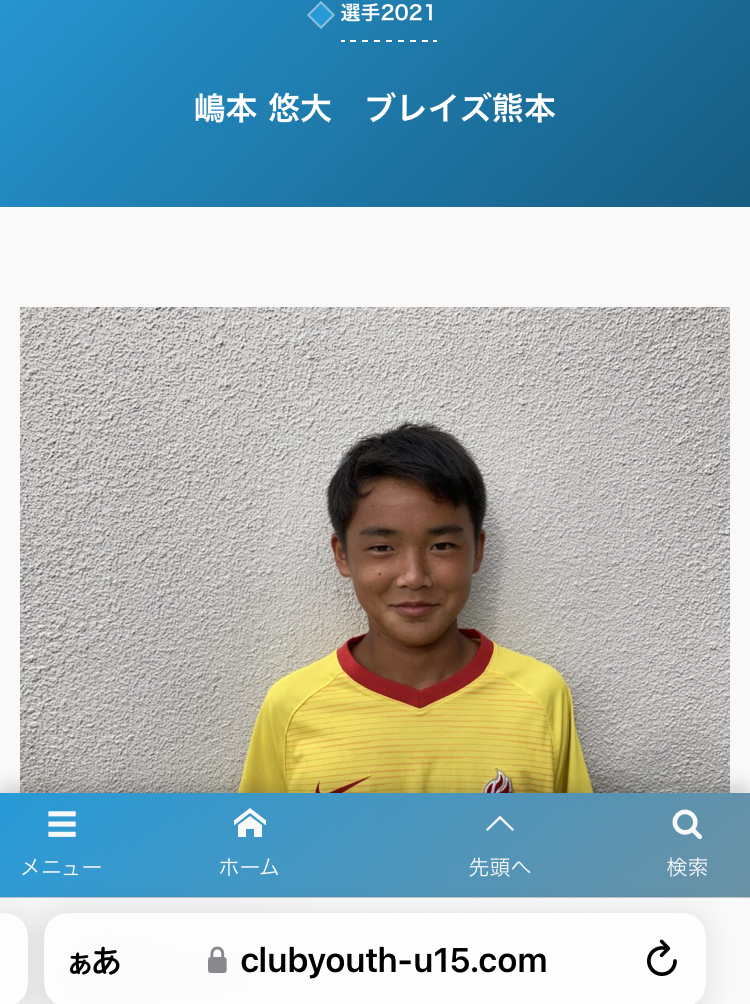Open the 選手2021 category link
The width and height of the screenshot is (750, 1004).
[386, 14]
